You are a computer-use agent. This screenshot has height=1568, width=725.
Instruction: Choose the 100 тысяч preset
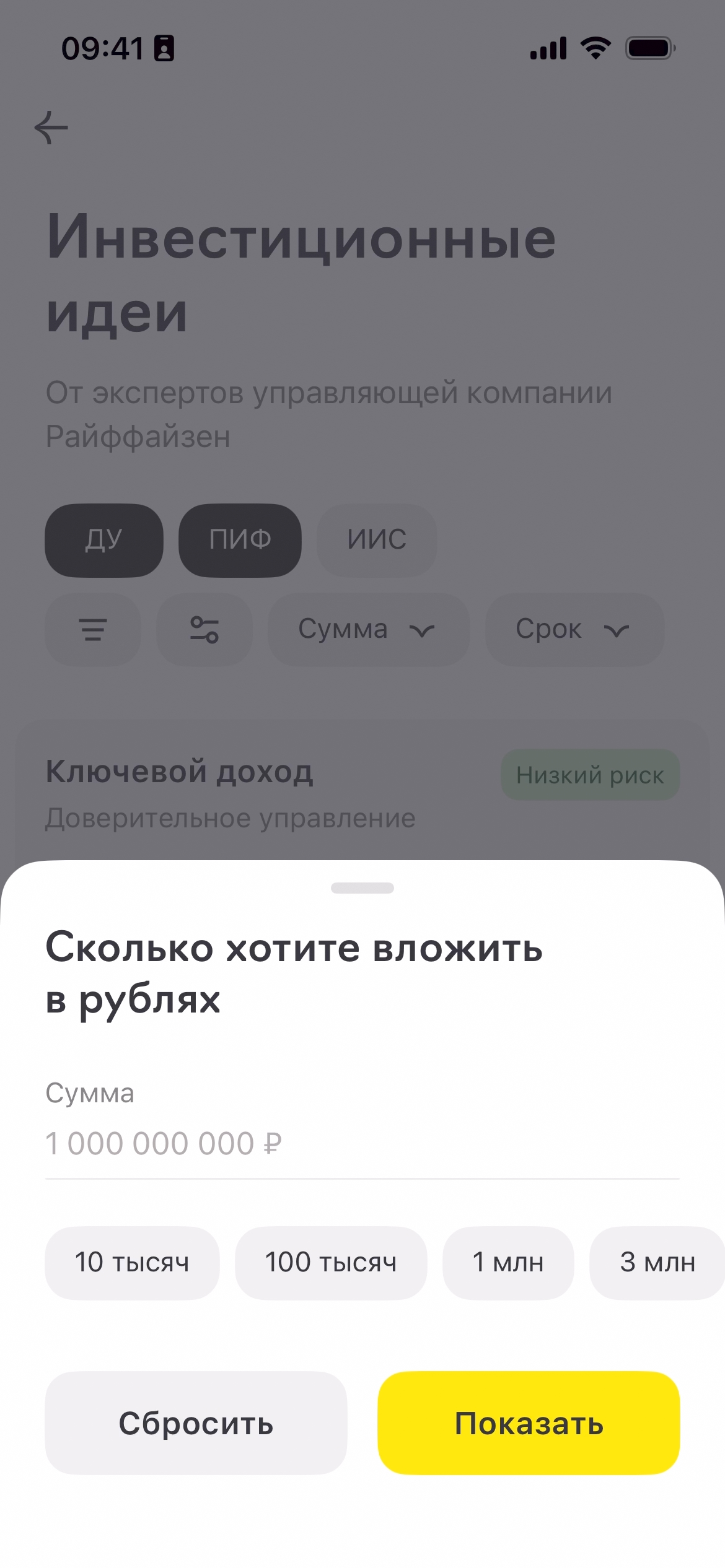click(331, 1262)
